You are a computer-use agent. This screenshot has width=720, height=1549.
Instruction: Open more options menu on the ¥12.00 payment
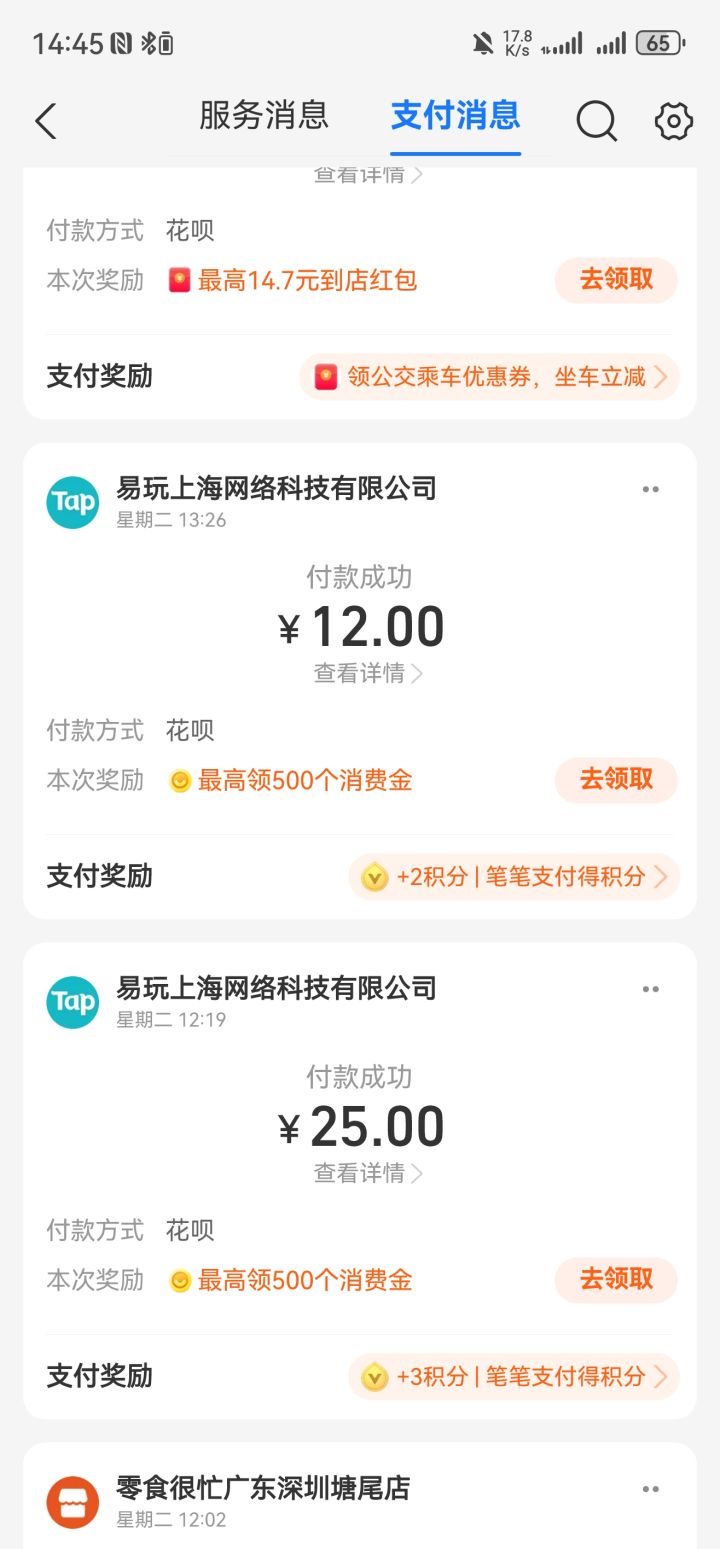click(651, 488)
